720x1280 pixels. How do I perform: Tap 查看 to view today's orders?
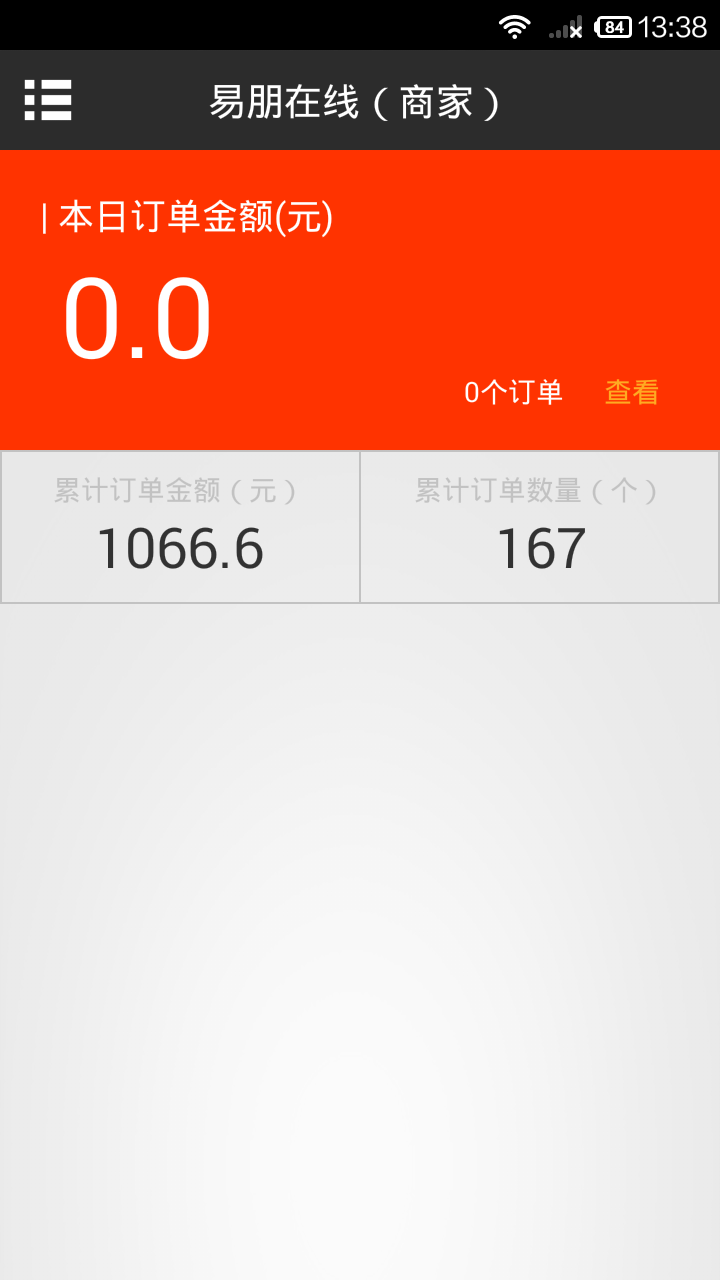pos(631,392)
